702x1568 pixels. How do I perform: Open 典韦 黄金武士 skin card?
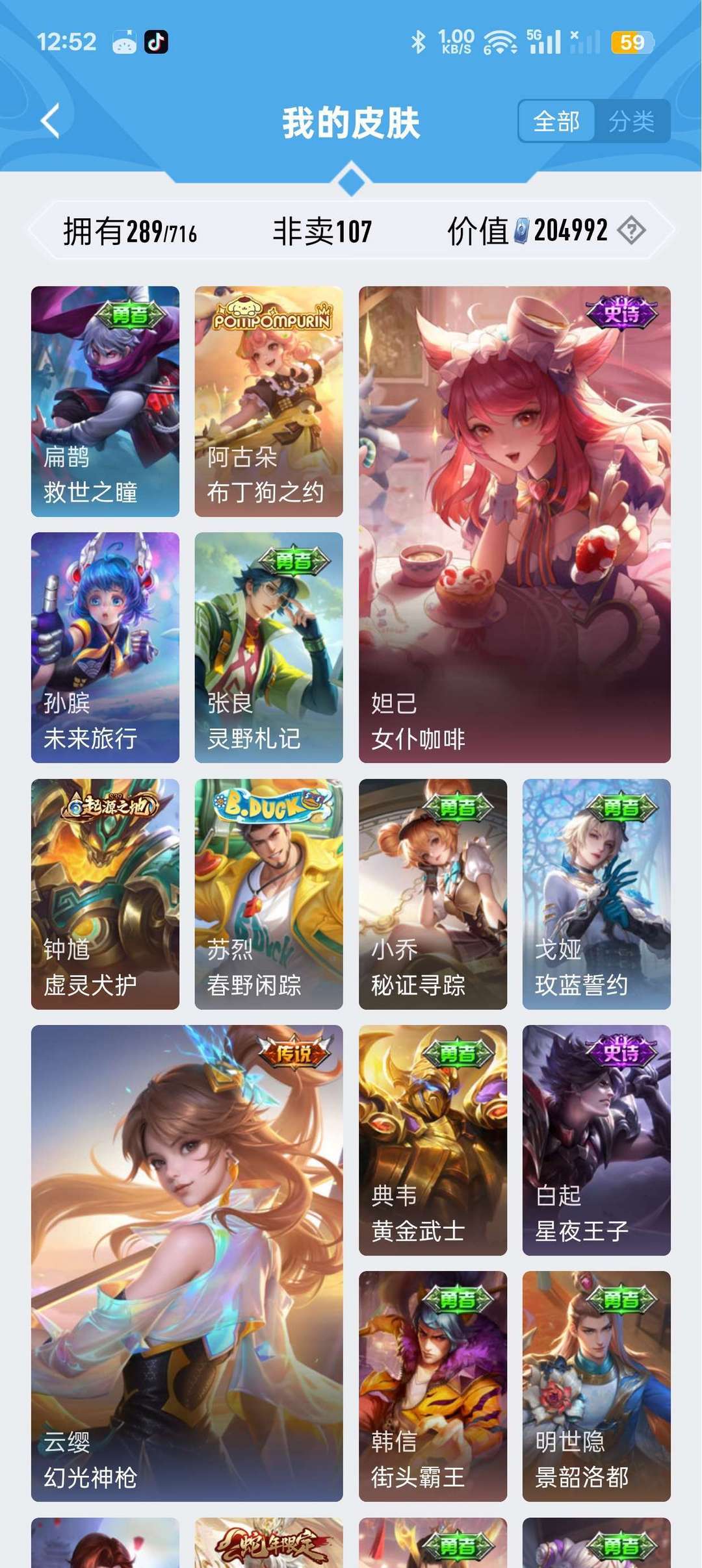click(432, 1140)
